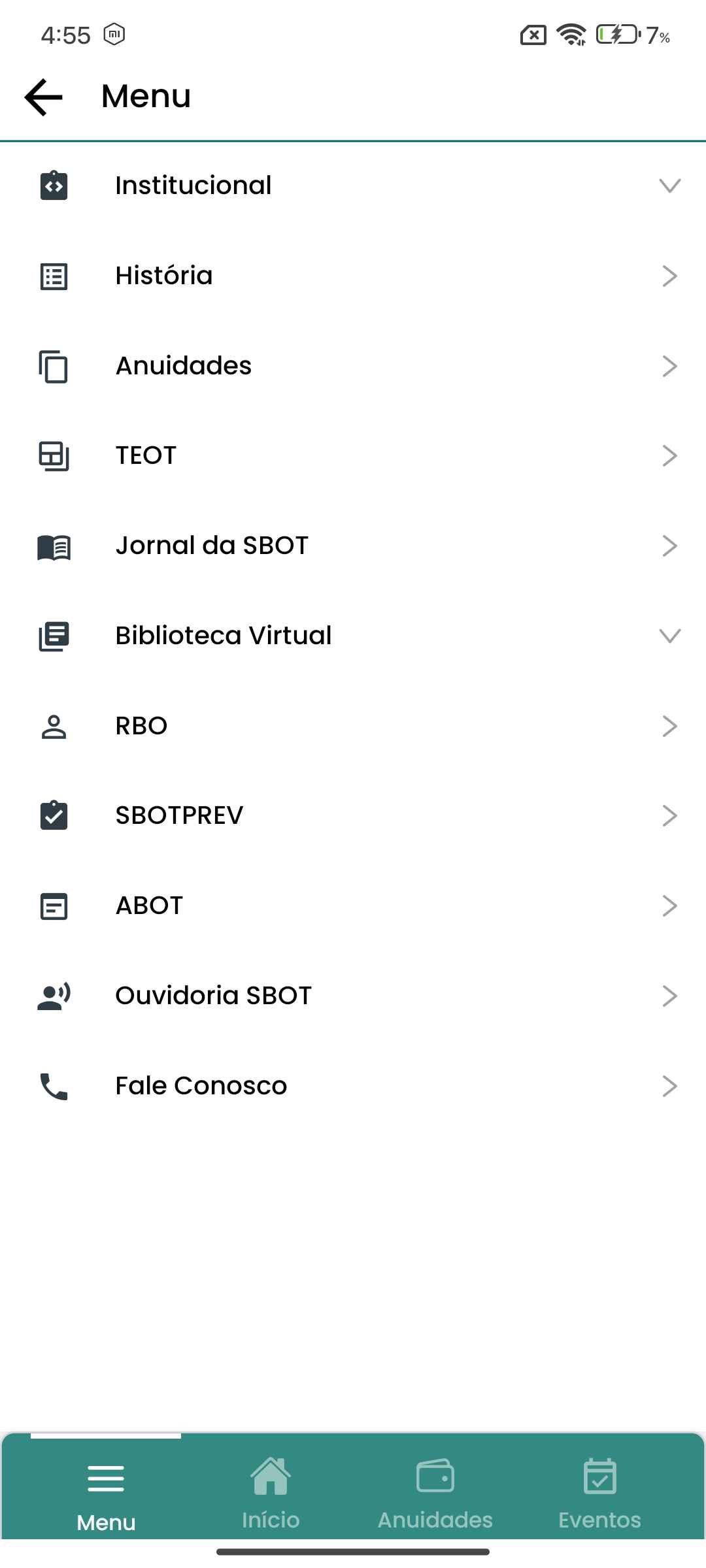The width and height of the screenshot is (706, 1568).
Task: Tap the Menu tab in bottom bar
Action: click(106, 1495)
